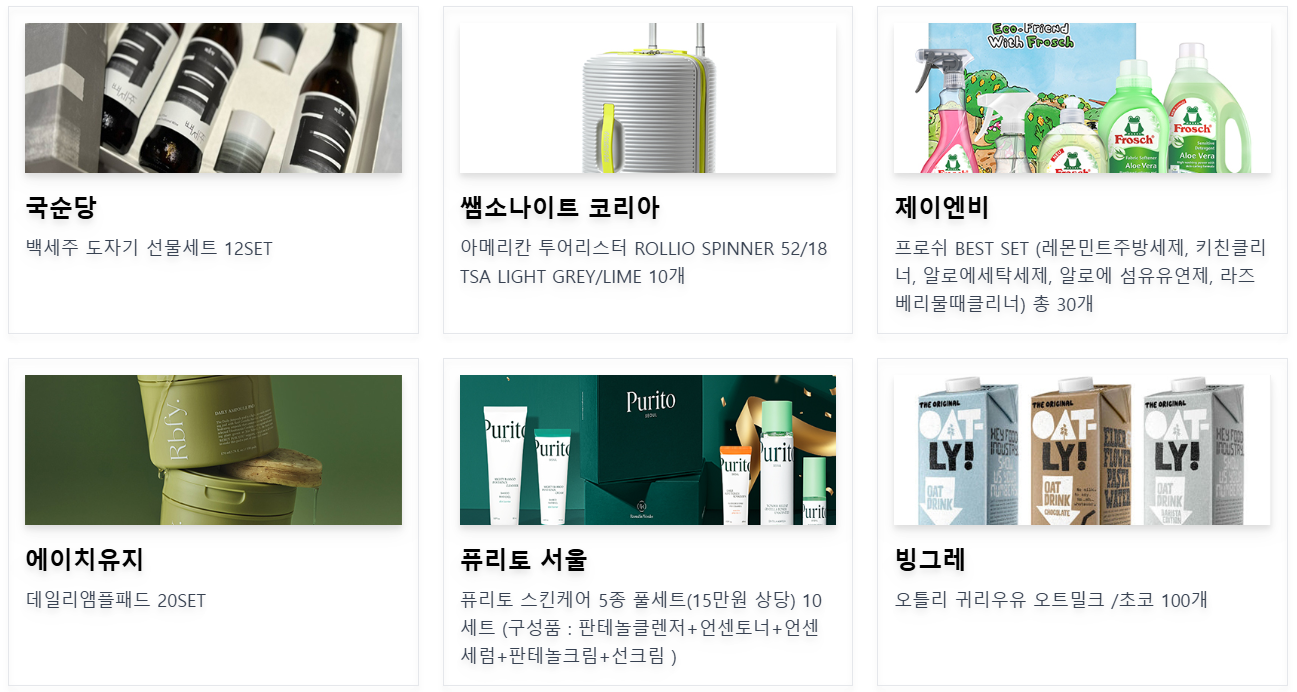Open the 에이치유지 데일리앰플패드 card
Screen dimensions: 1297x692
pos(213,520)
